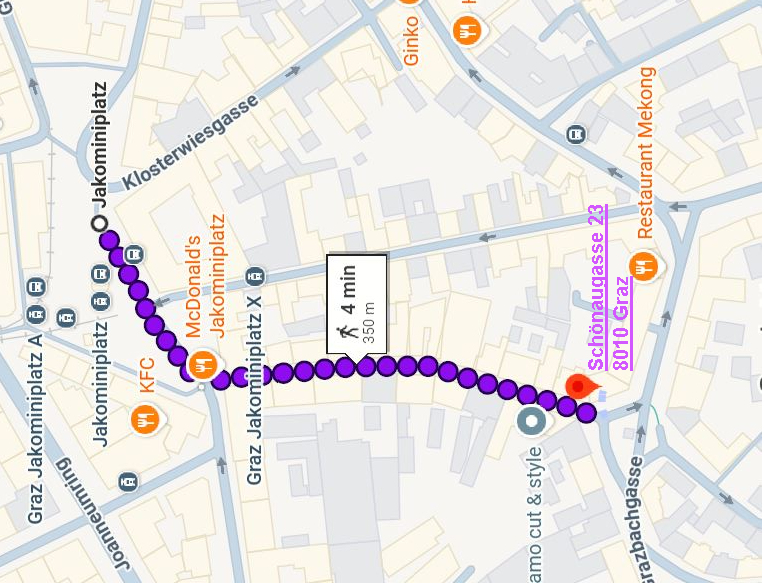Open the Schönaugasse 23 8010 Graz link

click(x=607, y=300)
